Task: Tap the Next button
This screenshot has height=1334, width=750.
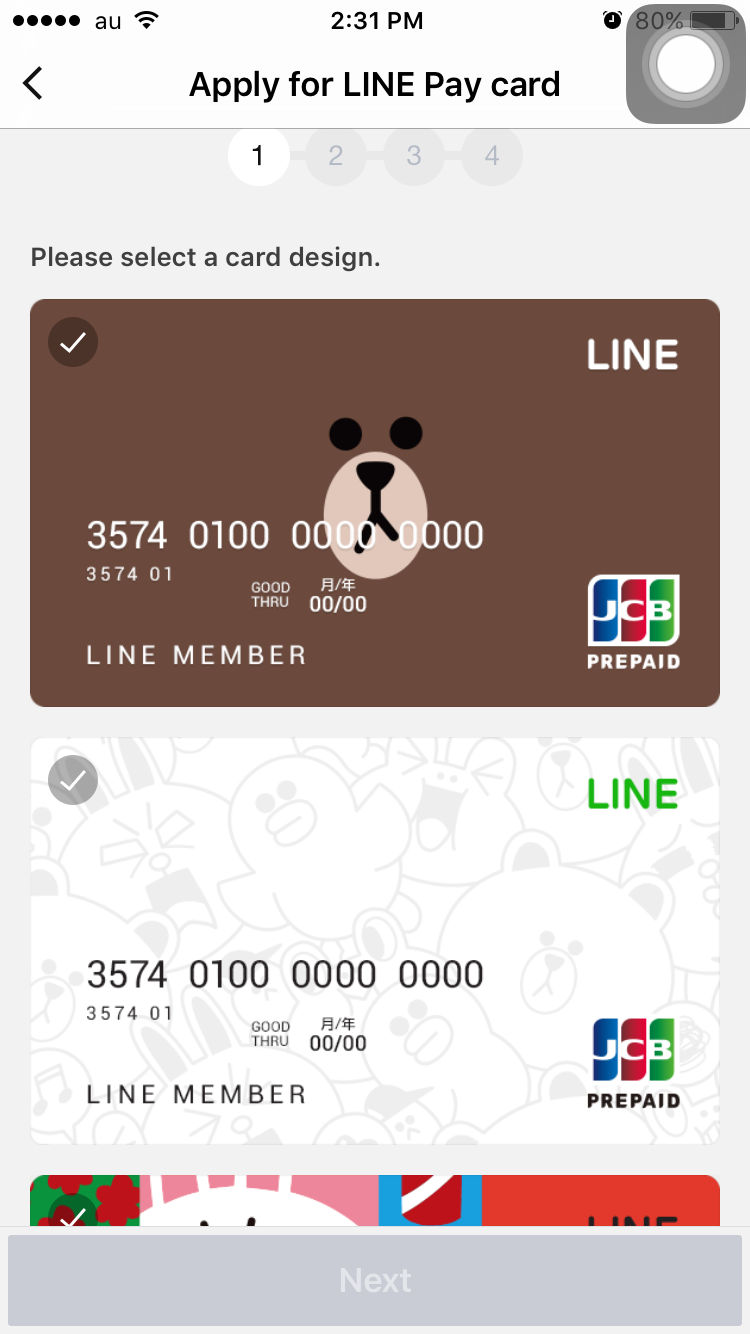Action: pyautogui.click(x=375, y=1280)
